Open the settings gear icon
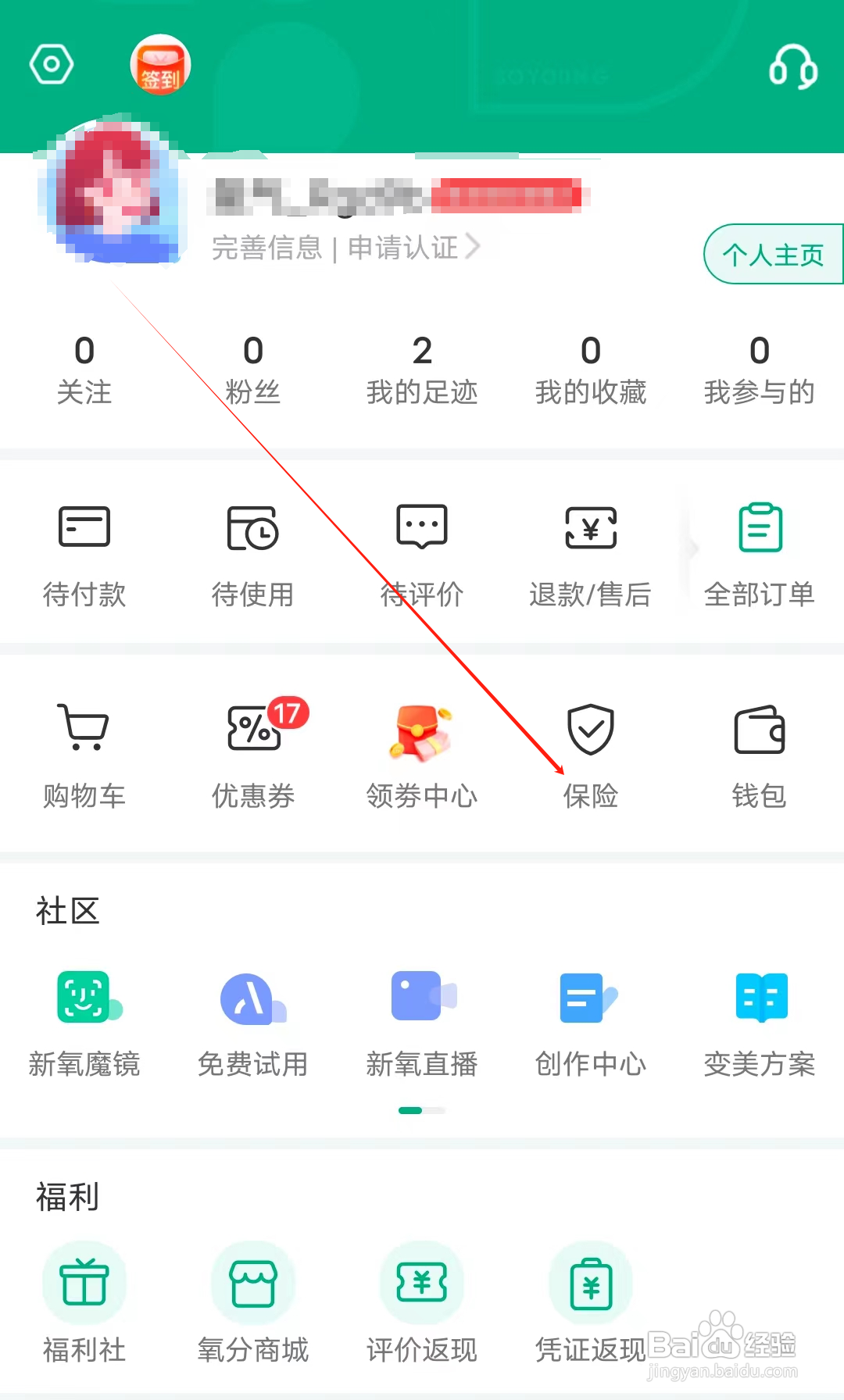 pos(50,64)
